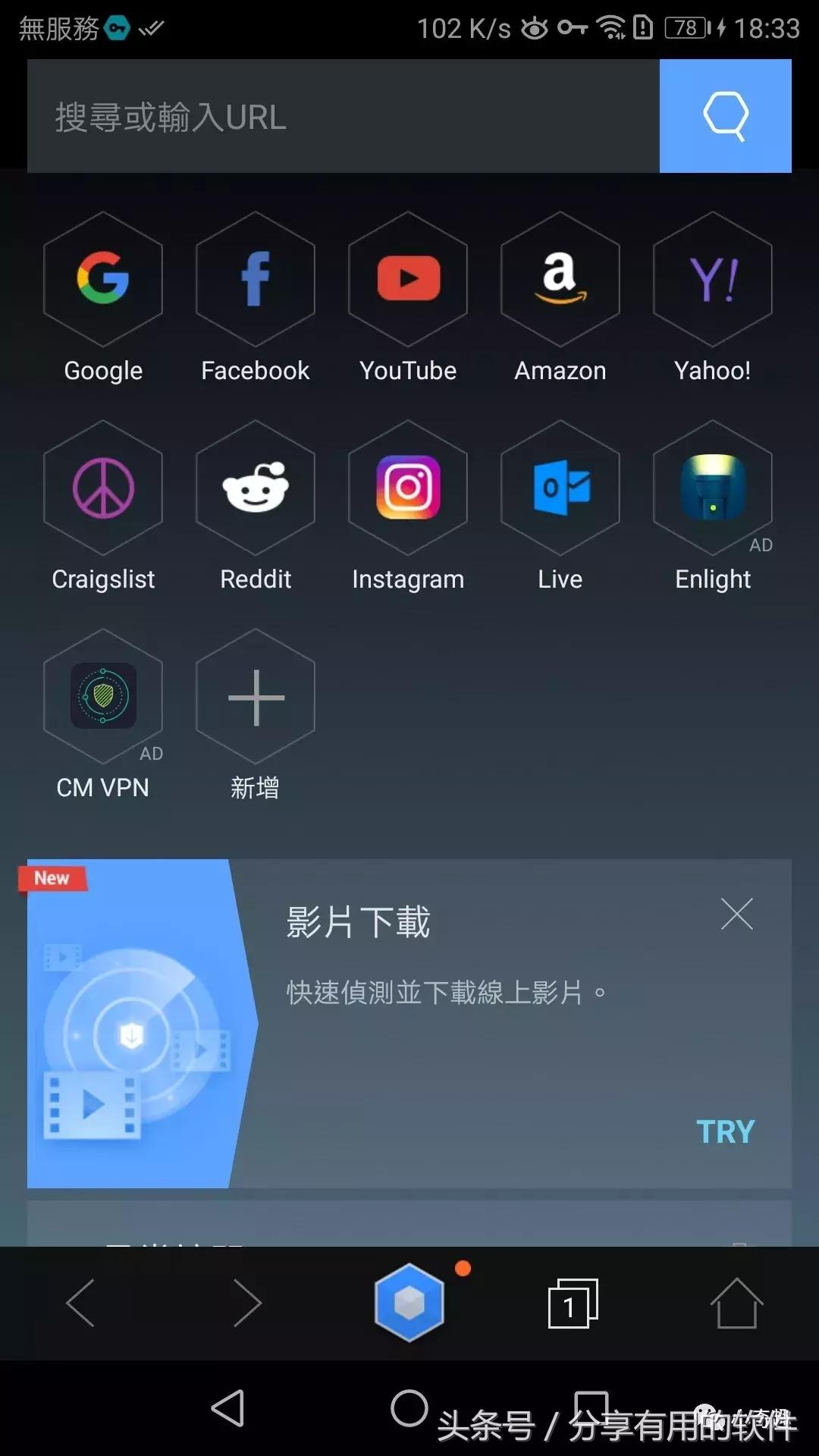
Task: Open the Reddit shortcut
Action: [256, 489]
